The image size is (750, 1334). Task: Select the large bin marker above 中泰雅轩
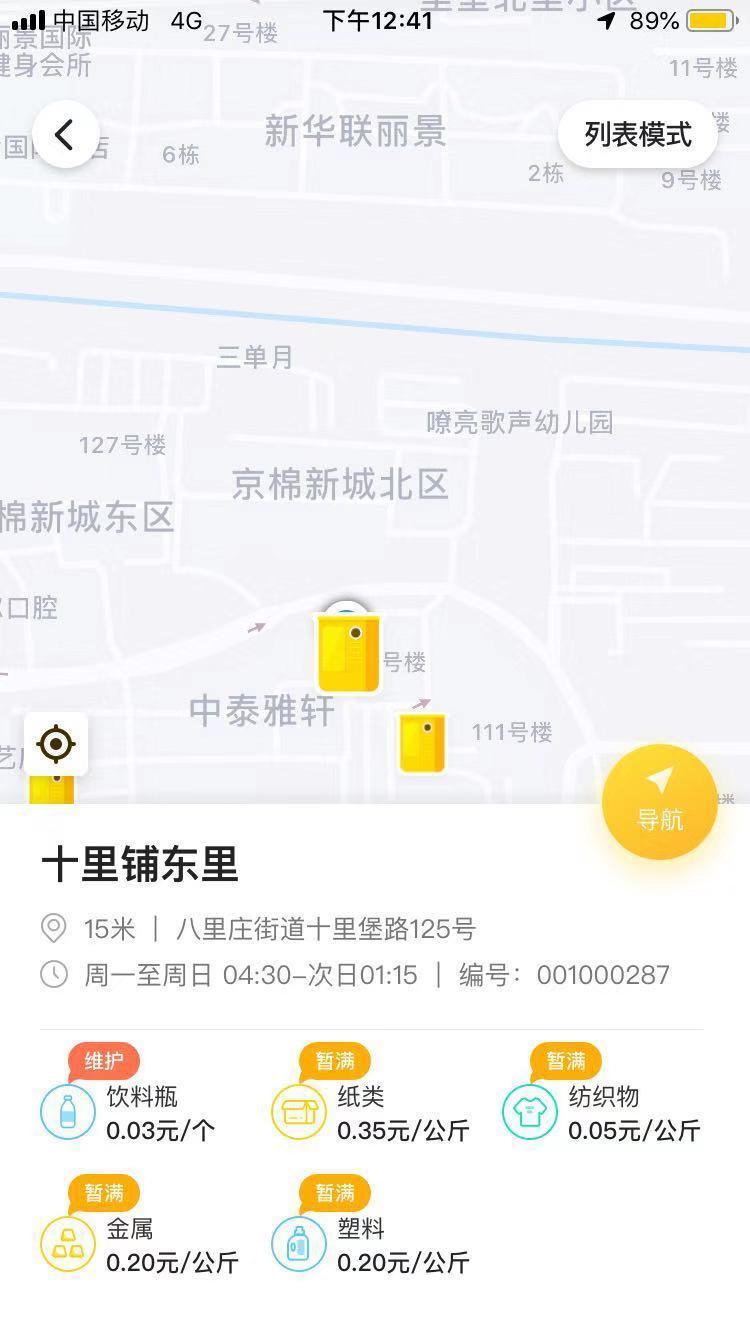(x=348, y=653)
